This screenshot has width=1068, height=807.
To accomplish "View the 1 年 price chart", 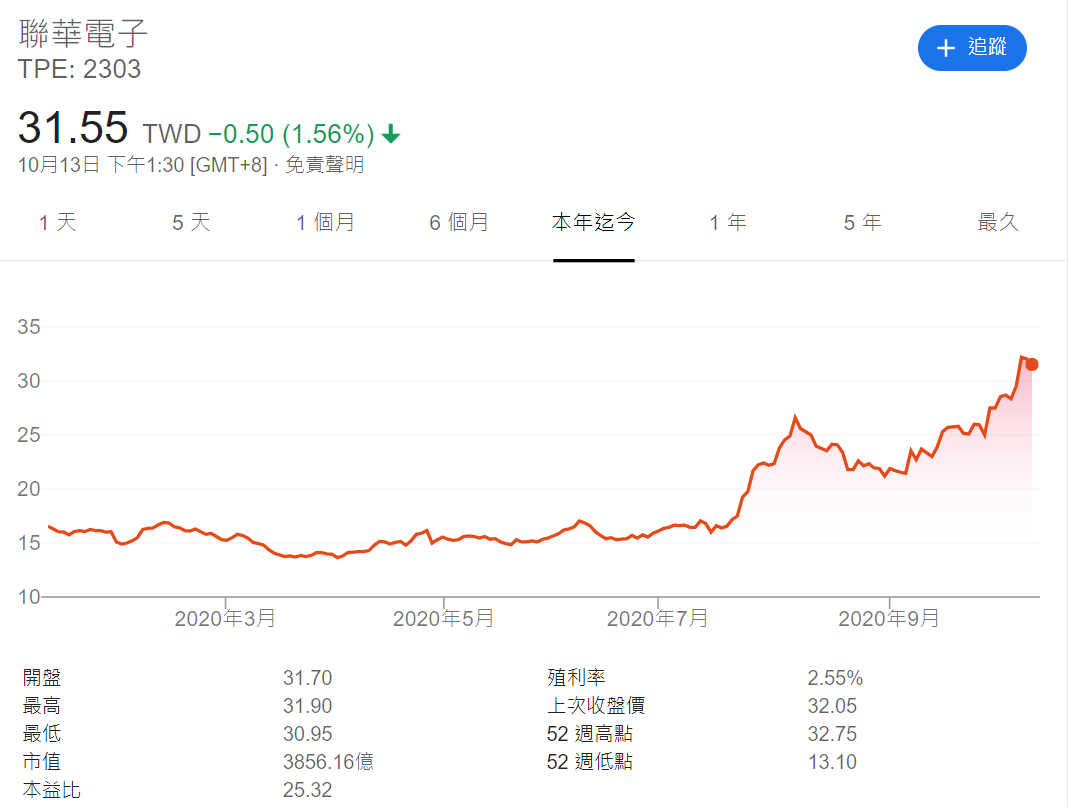I will point(727,222).
